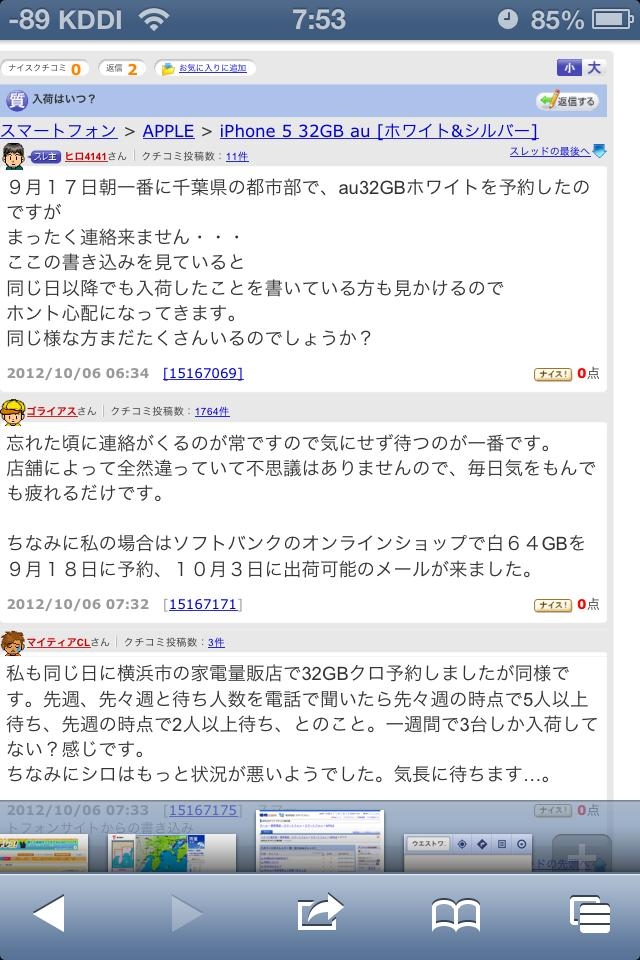Image resolution: width=640 pixels, height=960 pixels.
Task: Give ナイス! to post 15167069
Action: point(553,374)
